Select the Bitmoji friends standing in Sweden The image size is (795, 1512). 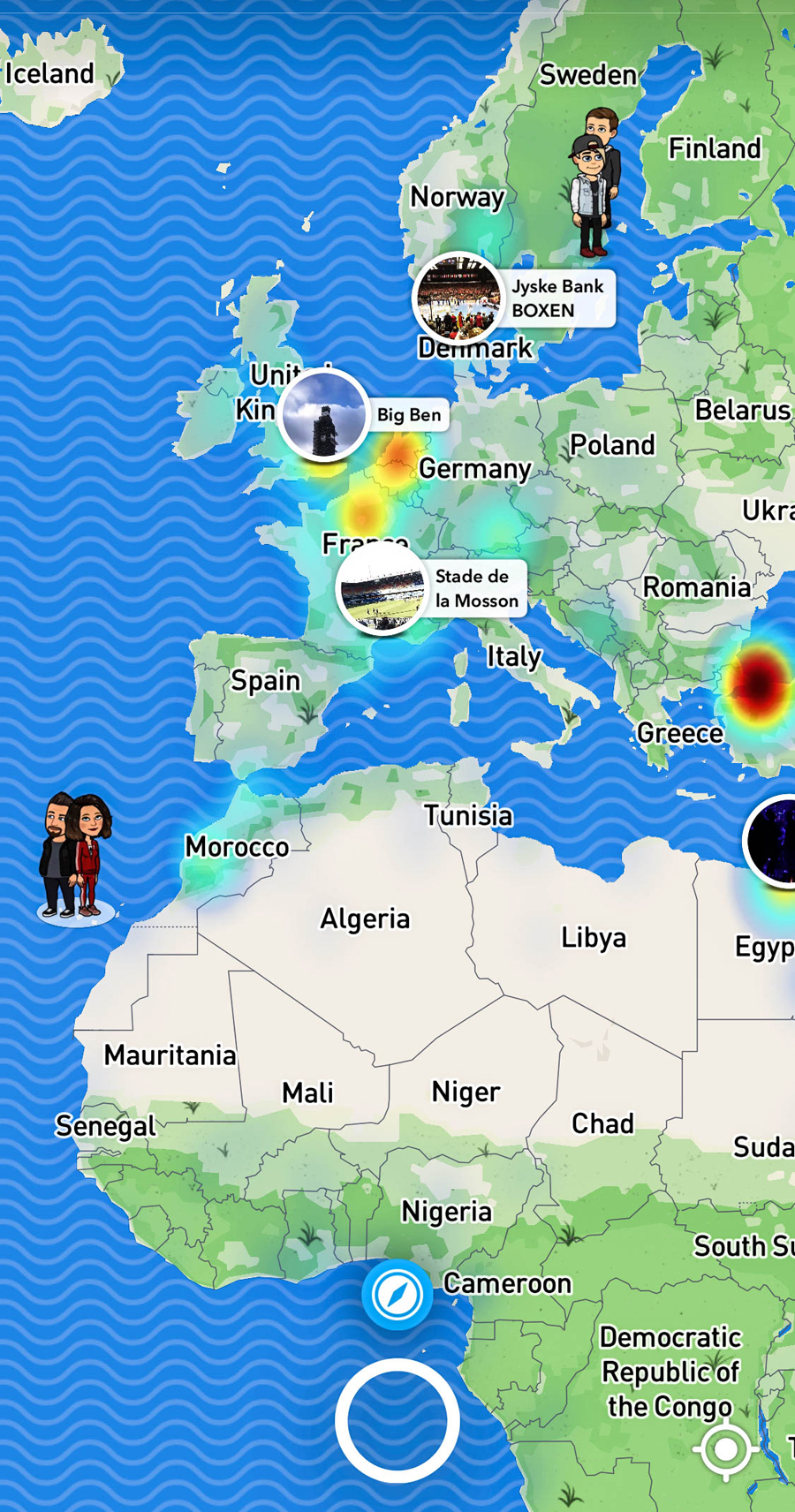click(x=595, y=182)
